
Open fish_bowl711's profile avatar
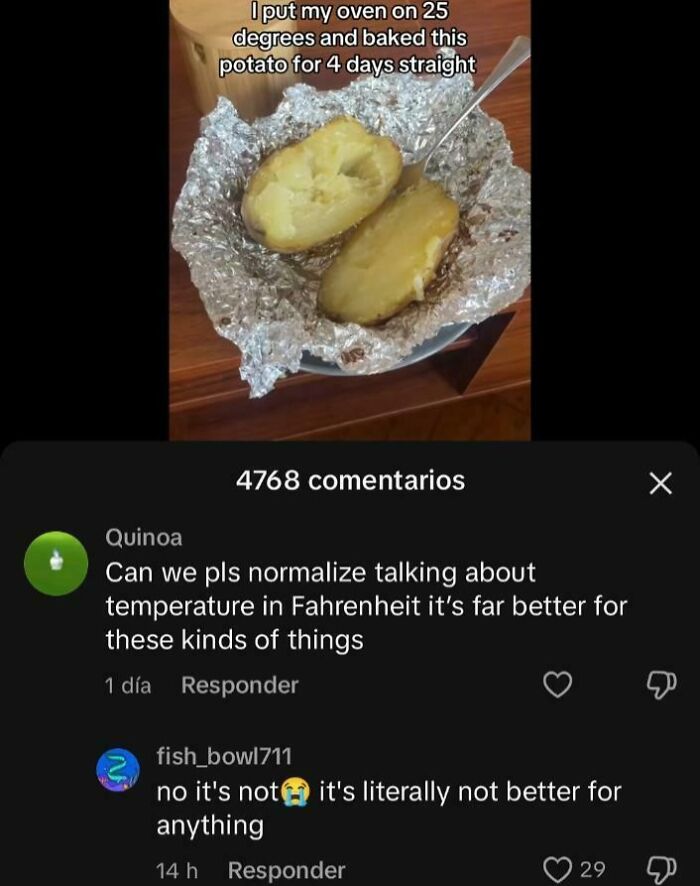[x=115, y=771]
